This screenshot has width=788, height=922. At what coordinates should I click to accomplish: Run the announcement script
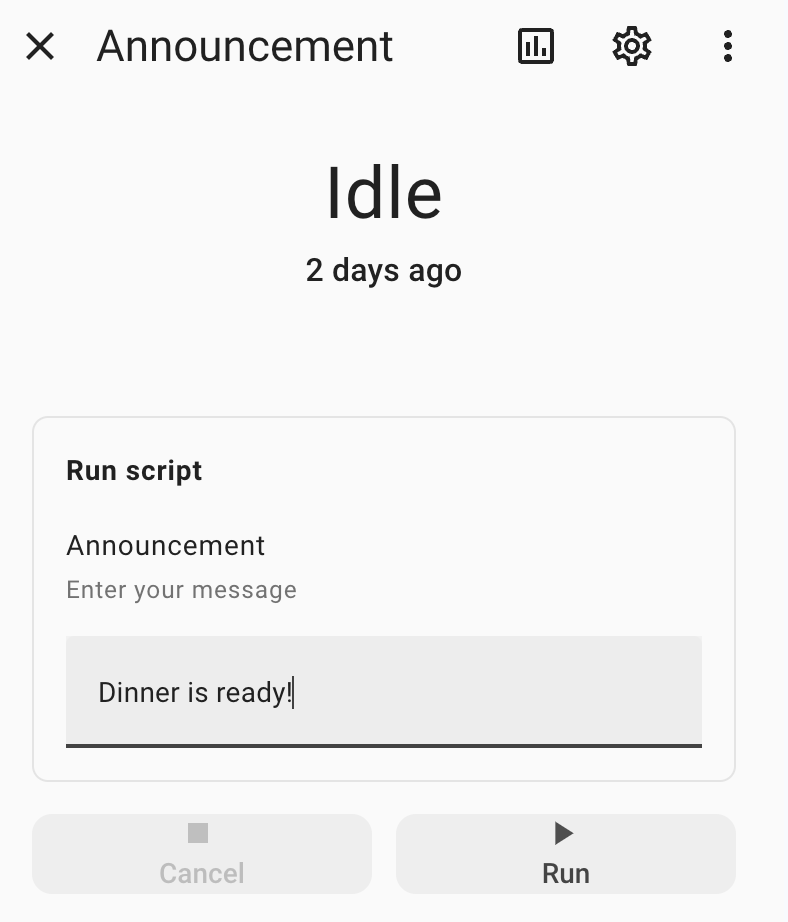click(x=565, y=854)
